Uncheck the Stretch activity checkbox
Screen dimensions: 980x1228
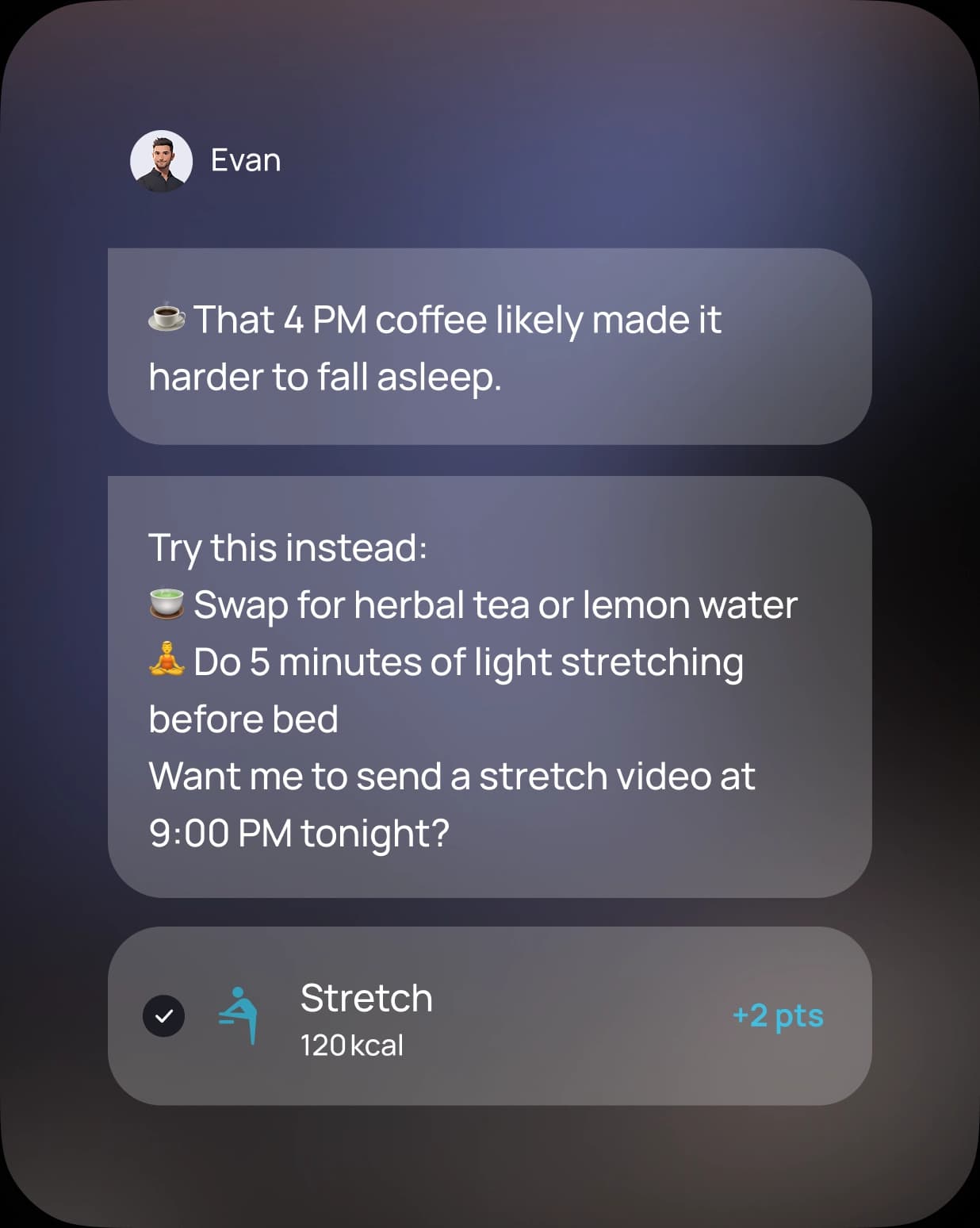point(163,1016)
